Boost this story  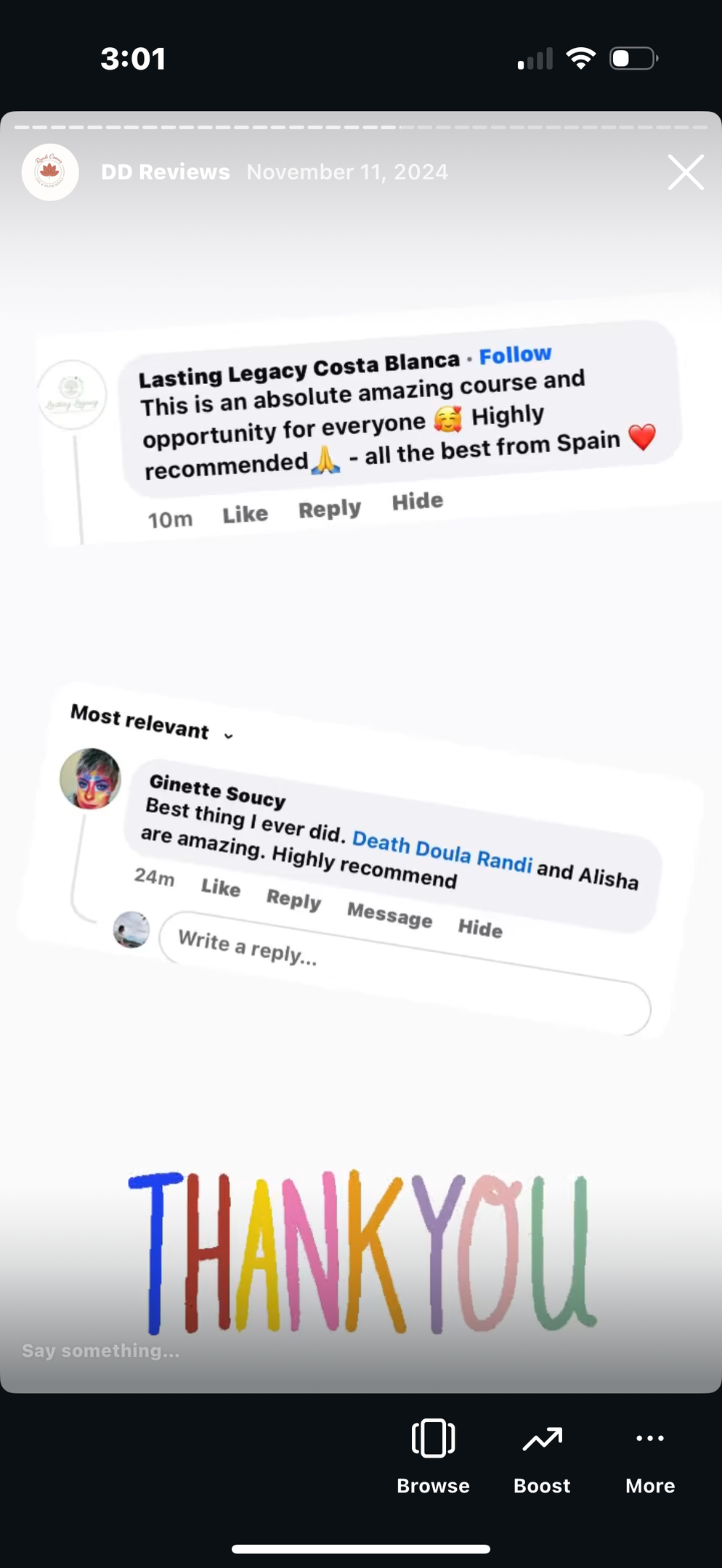pos(542,1455)
